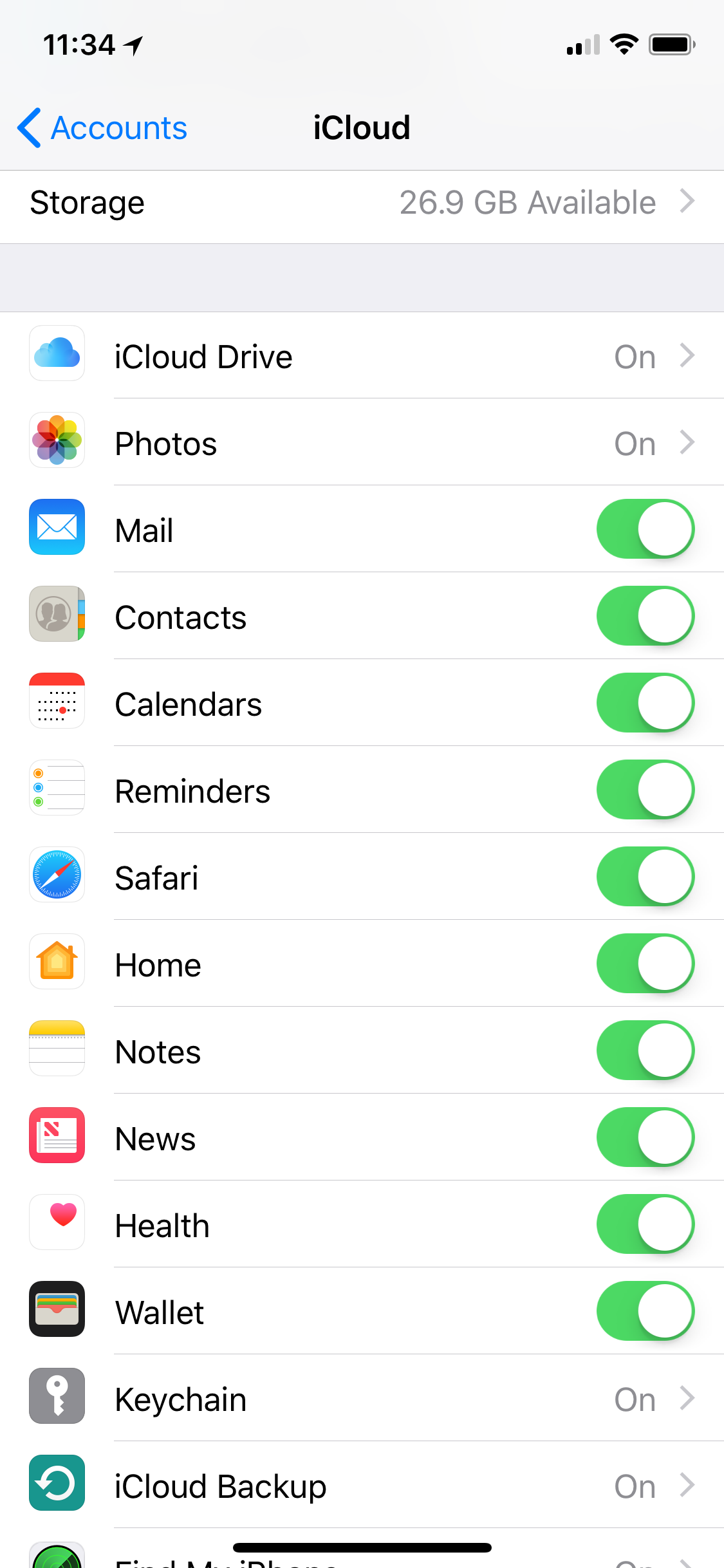Open Photos iCloud settings
Viewport: 724px width, 1568px height.
point(362,443)
